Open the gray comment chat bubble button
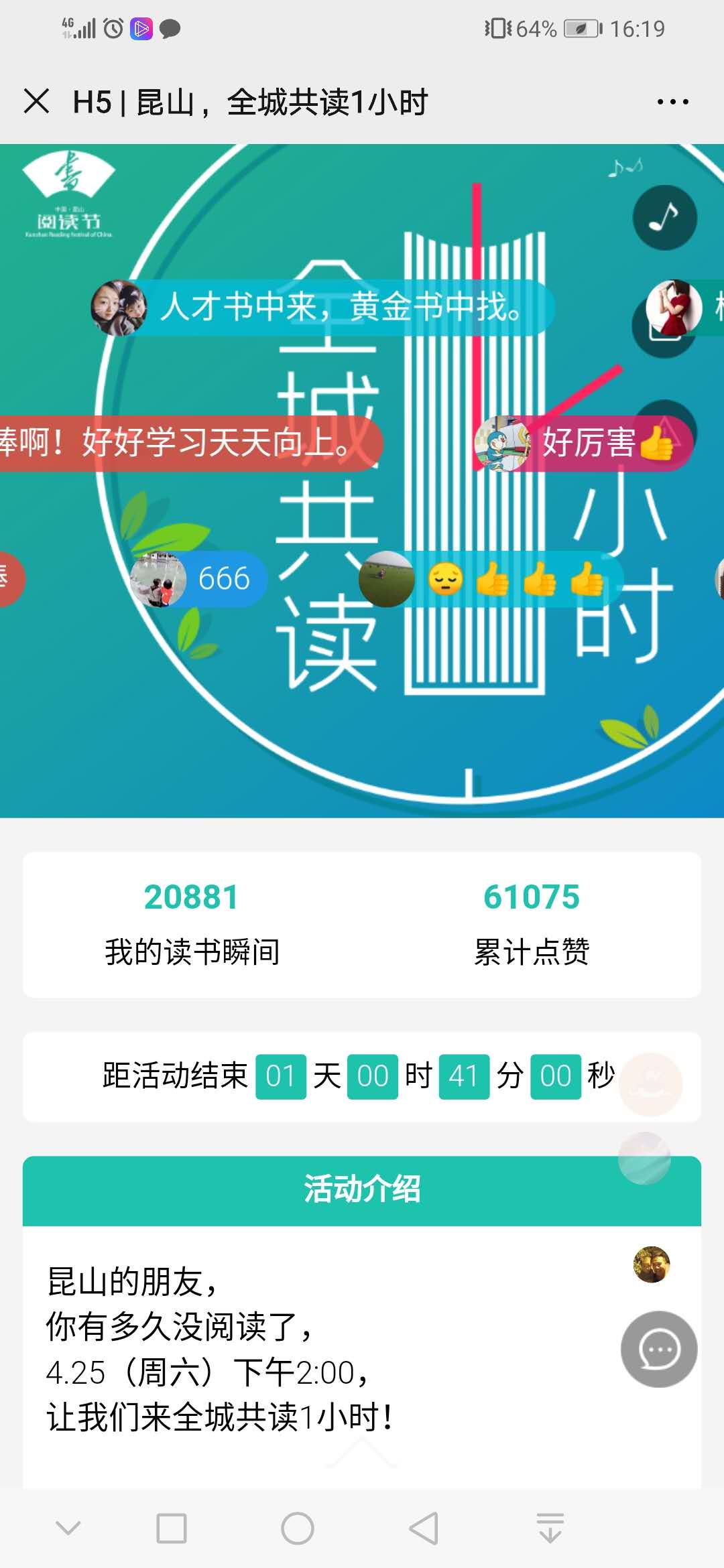Viewport: 724px width, 1568px height. click(x=659, y=1349)
